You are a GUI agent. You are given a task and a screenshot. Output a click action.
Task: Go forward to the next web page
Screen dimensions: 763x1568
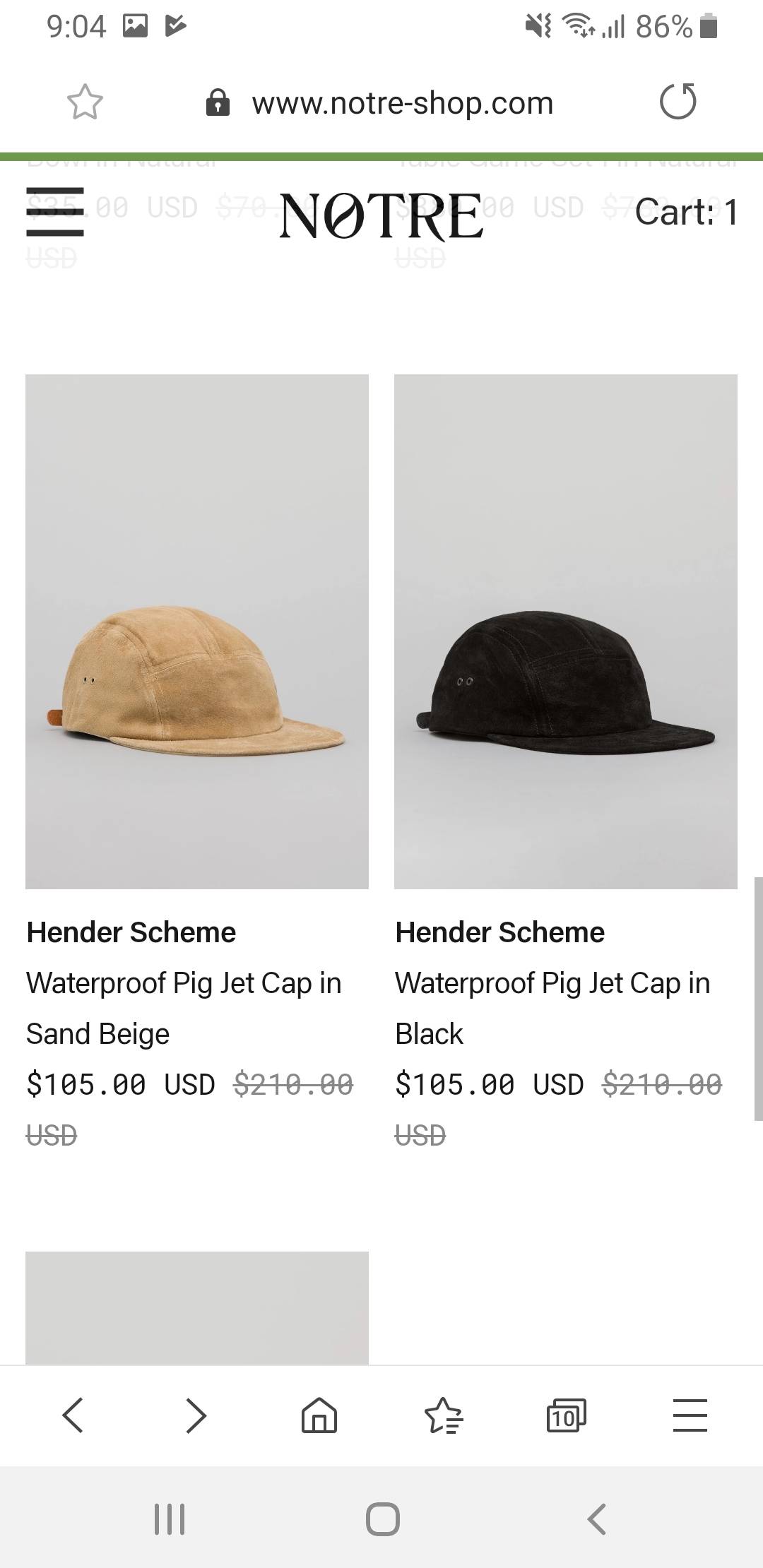[196, 1415]
